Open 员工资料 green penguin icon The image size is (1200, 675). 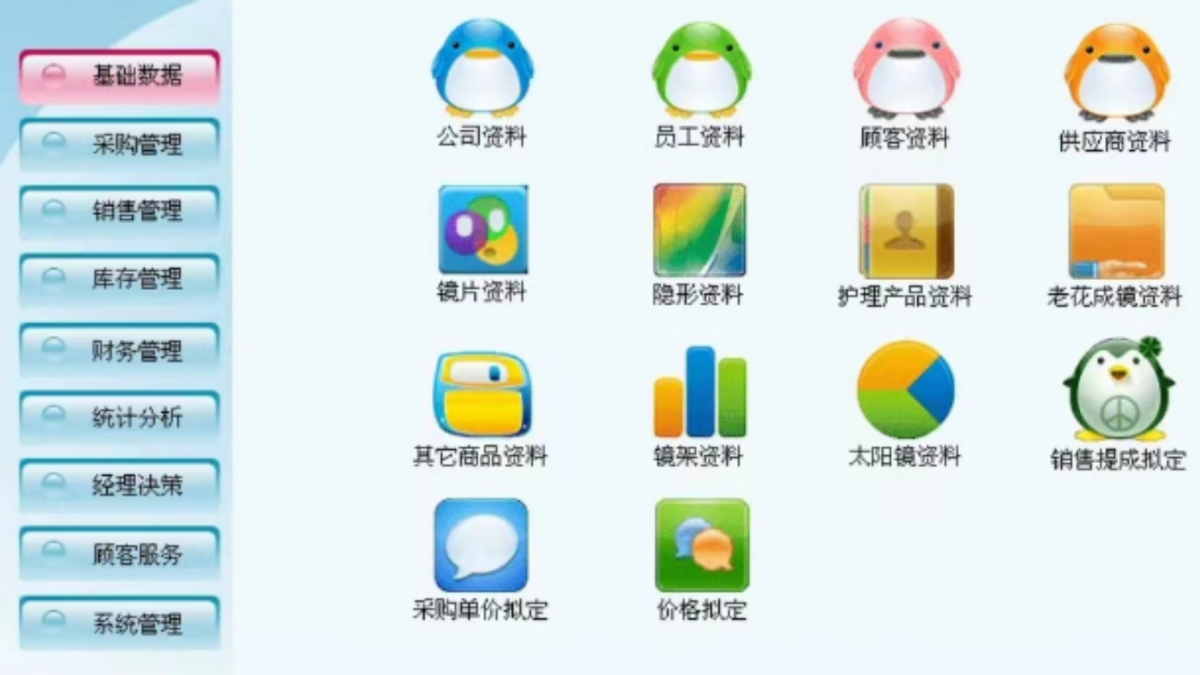pyautogui.click(x=700, y=72)
